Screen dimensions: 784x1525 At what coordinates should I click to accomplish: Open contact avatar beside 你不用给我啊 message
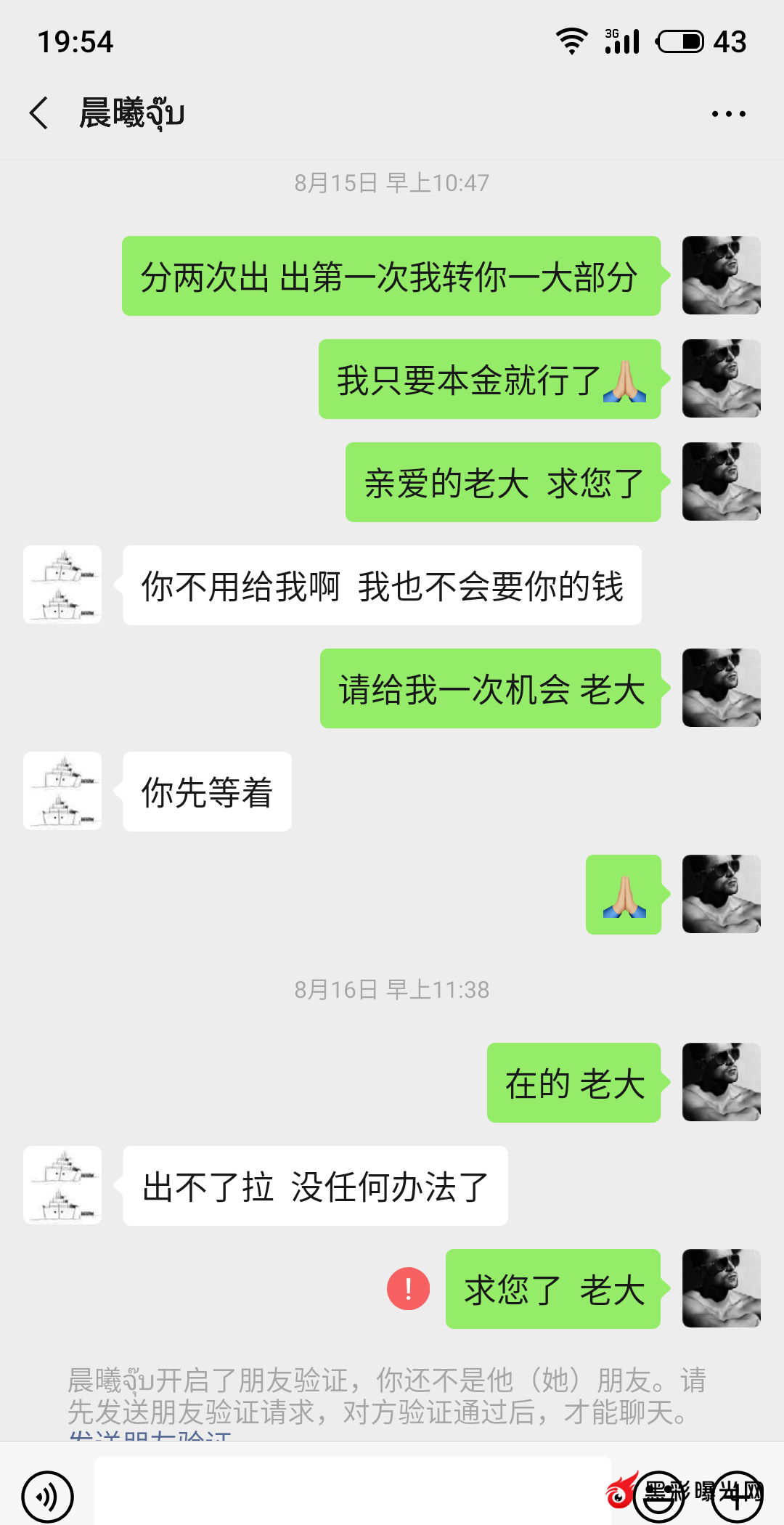(62, 585)
